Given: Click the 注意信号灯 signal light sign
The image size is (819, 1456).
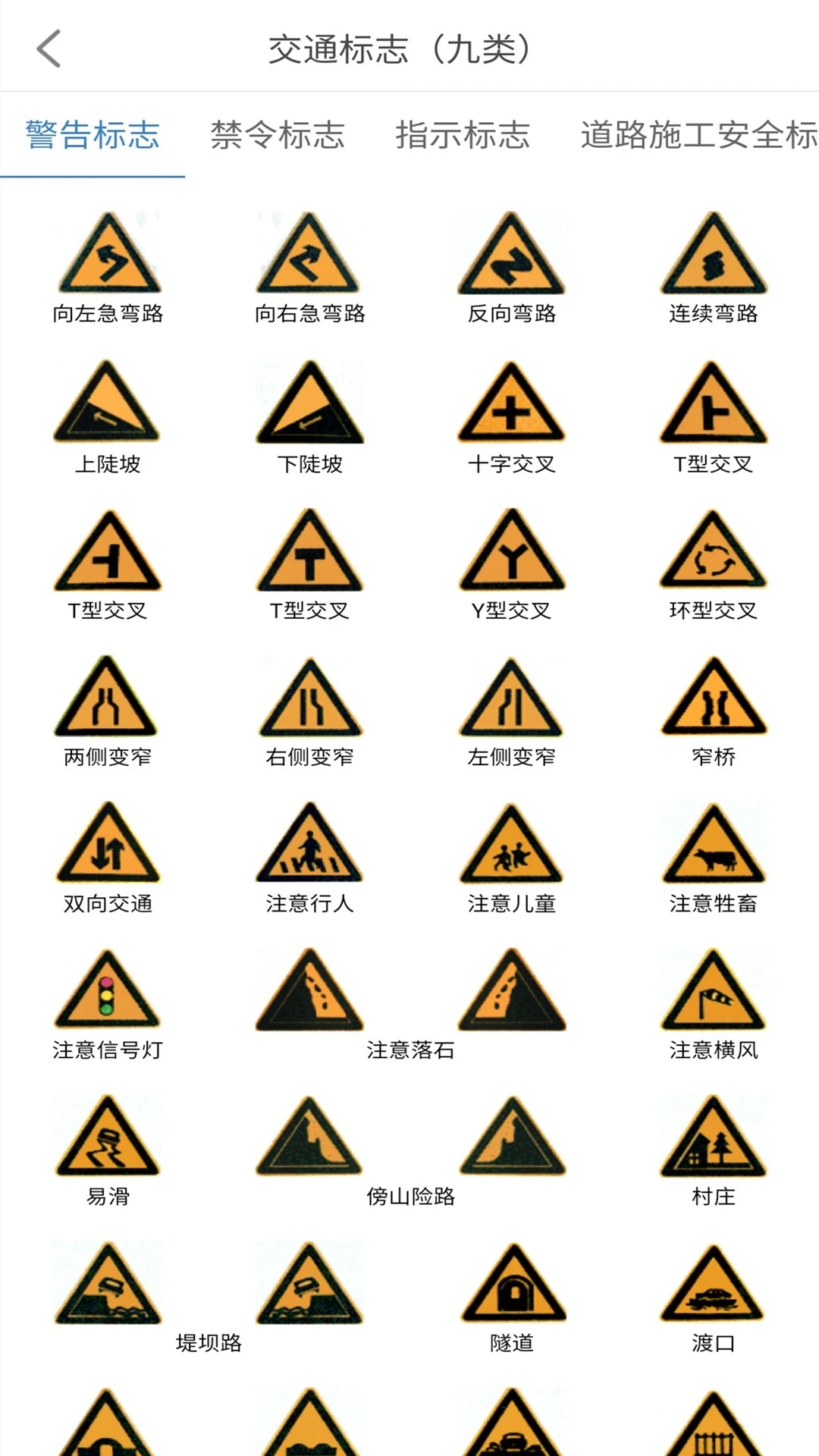Looking at the screenshot, I should tap(106, 993).
